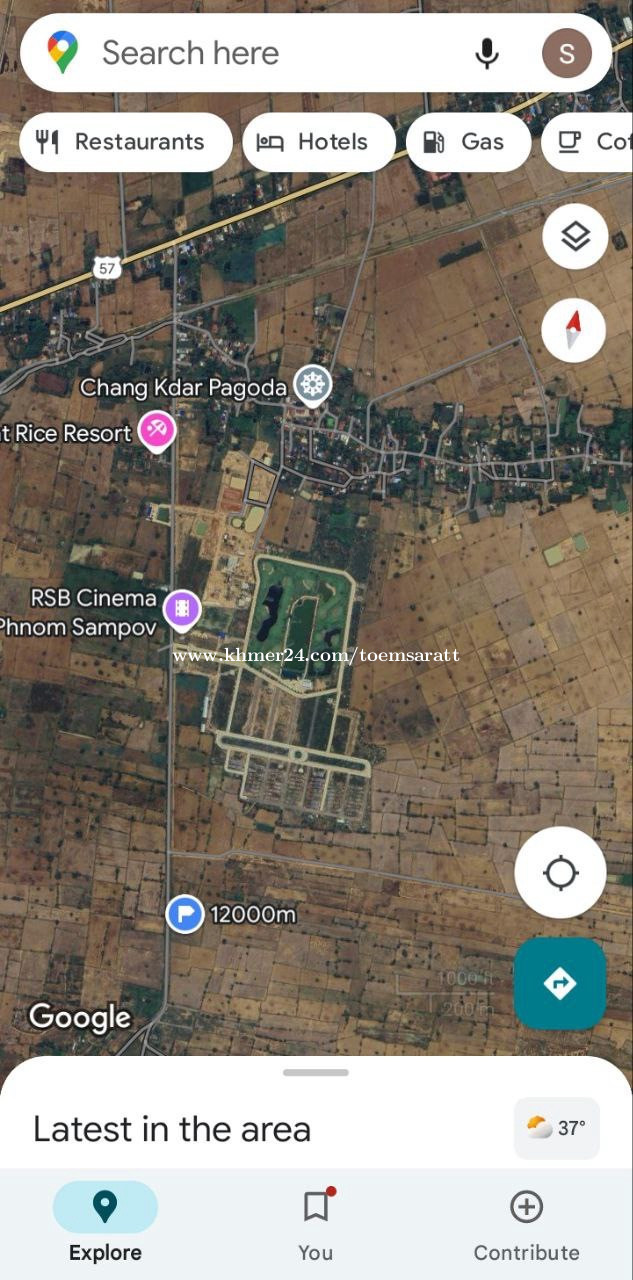Expand the Latest in the area sheet handle

point(316,1072)
